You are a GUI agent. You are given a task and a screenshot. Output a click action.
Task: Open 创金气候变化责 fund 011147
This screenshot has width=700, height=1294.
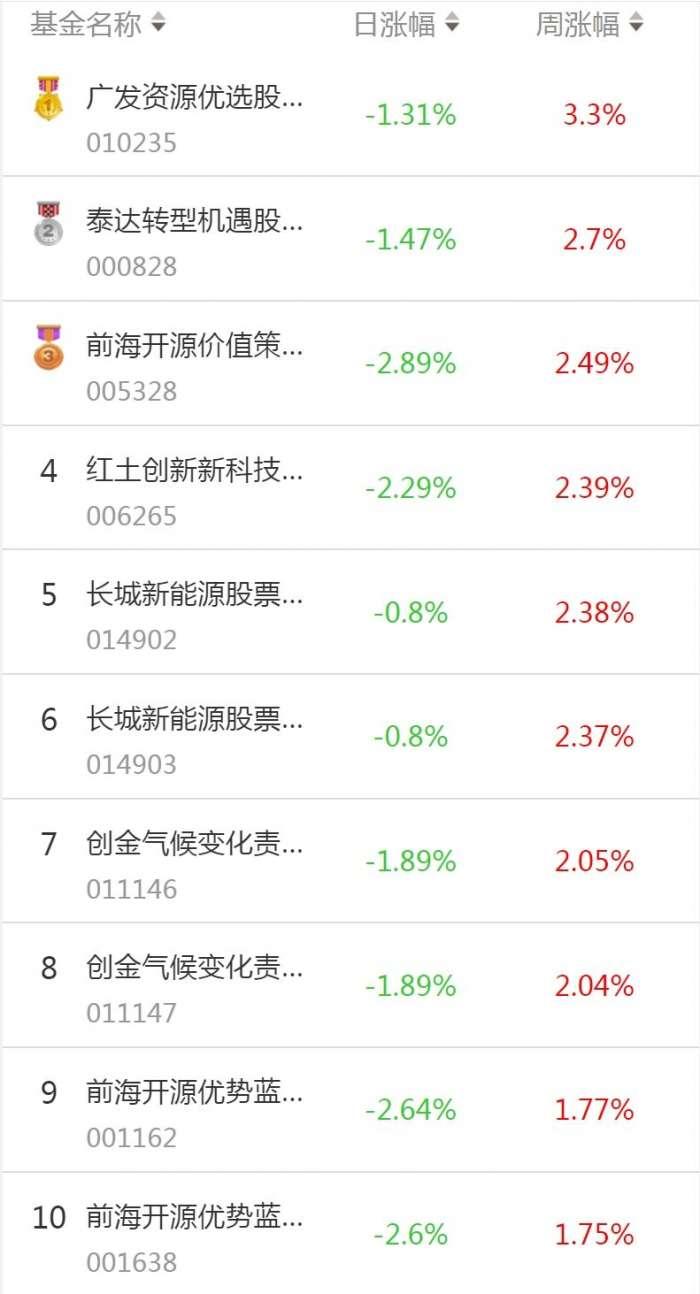(350, 985)
